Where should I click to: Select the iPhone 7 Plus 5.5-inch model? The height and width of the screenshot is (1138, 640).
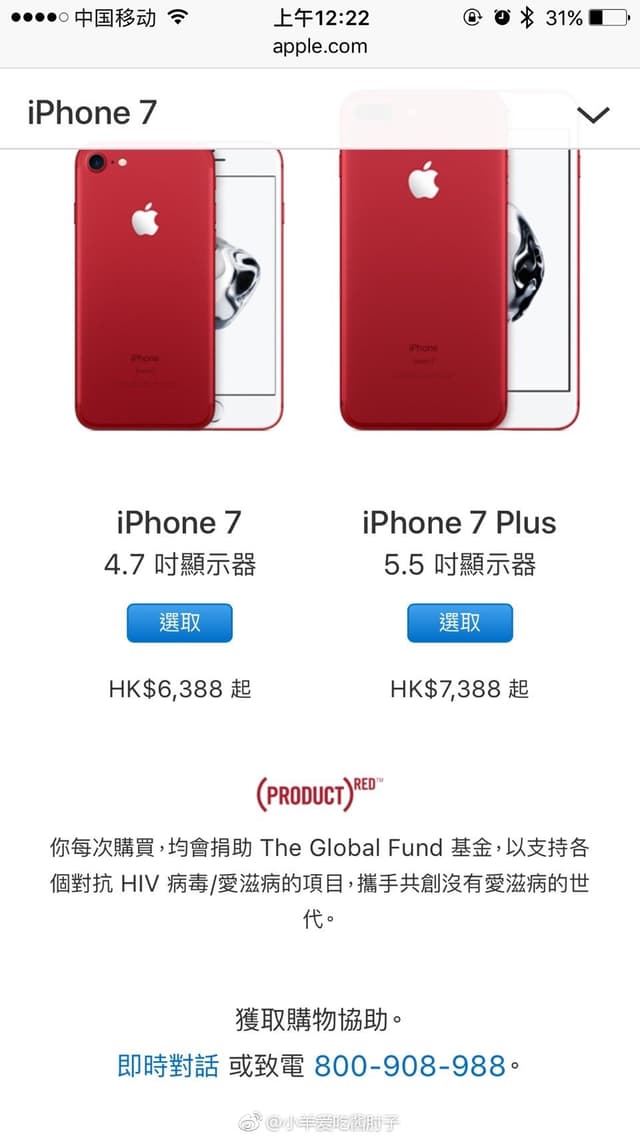click(460, 623)
